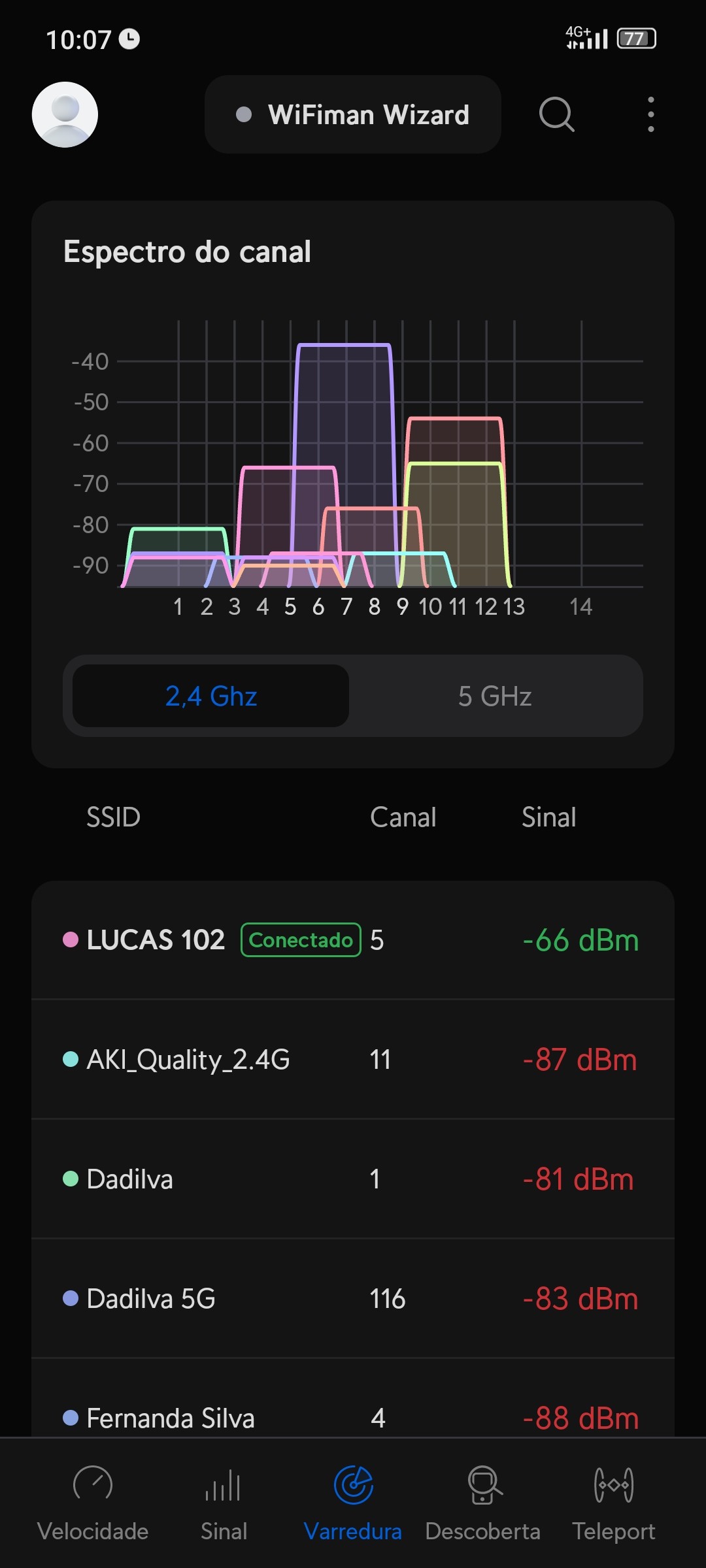Tap the WiFiman Wizard button

pyautogui.click(x=352, y=114)
